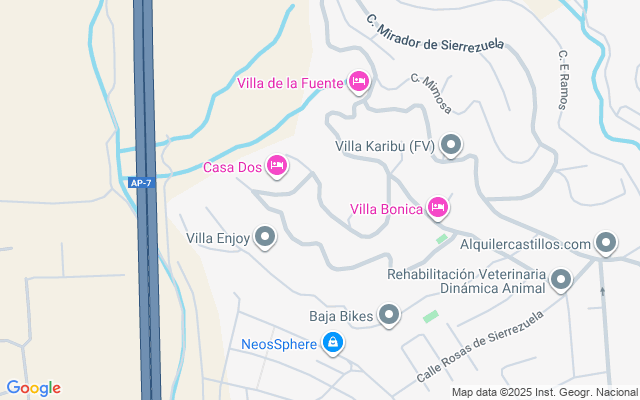
Task: Open the NeosSphere shopping marker
Action: pos(333,344)
